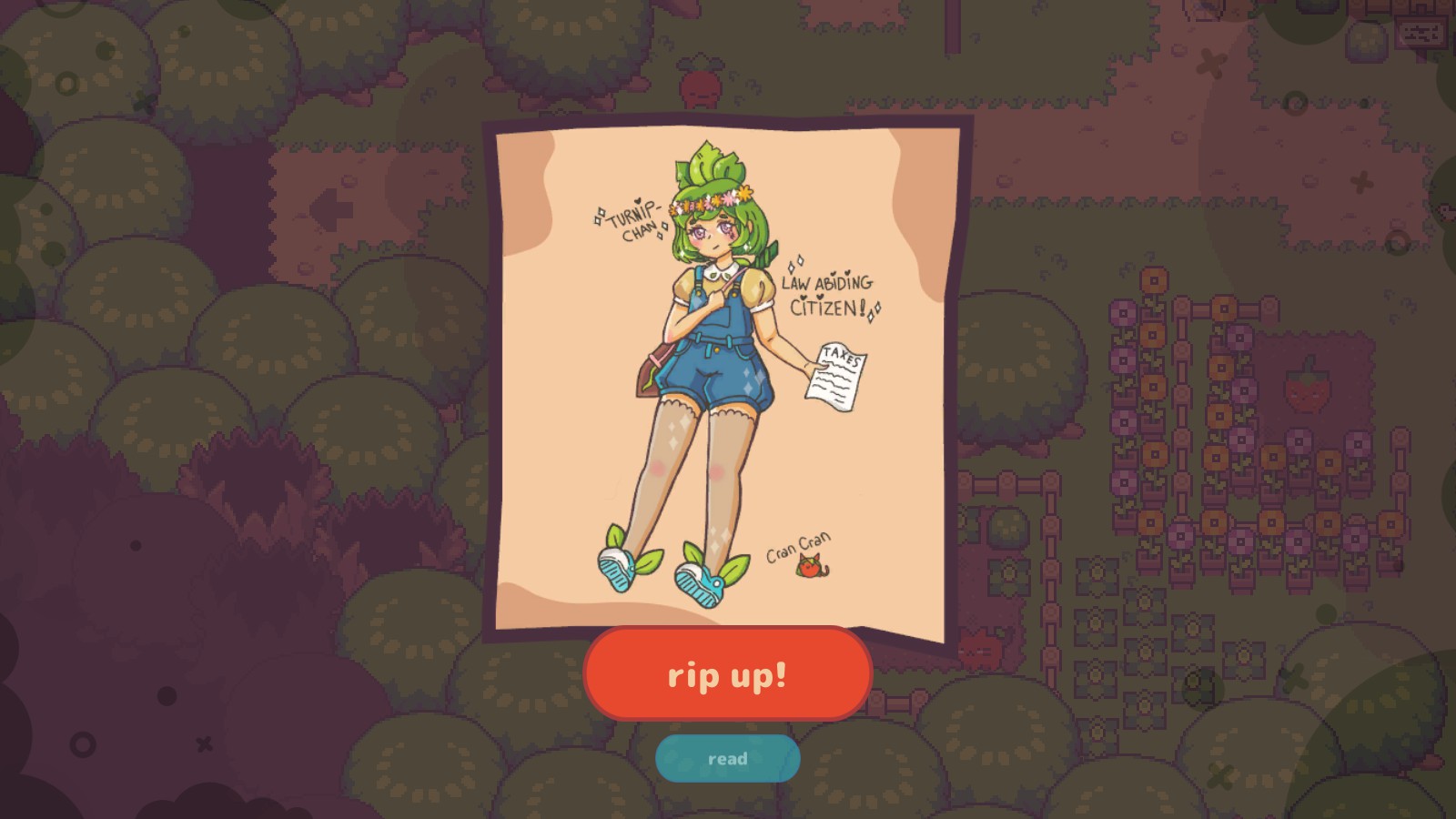The height and width of the screenshot is (819, 1456).
Task: Tap the red rip up! button
Action: (x=727, y=674)
